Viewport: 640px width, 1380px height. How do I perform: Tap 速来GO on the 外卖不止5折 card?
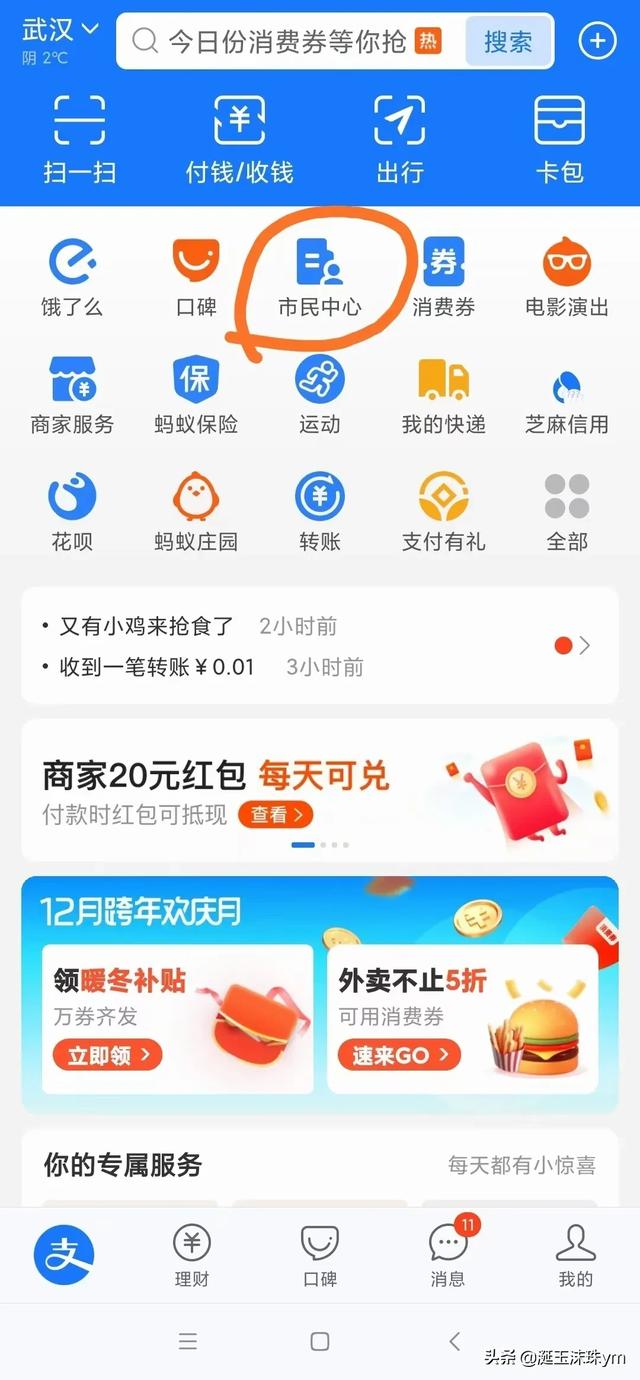(x=399, y=1054)
